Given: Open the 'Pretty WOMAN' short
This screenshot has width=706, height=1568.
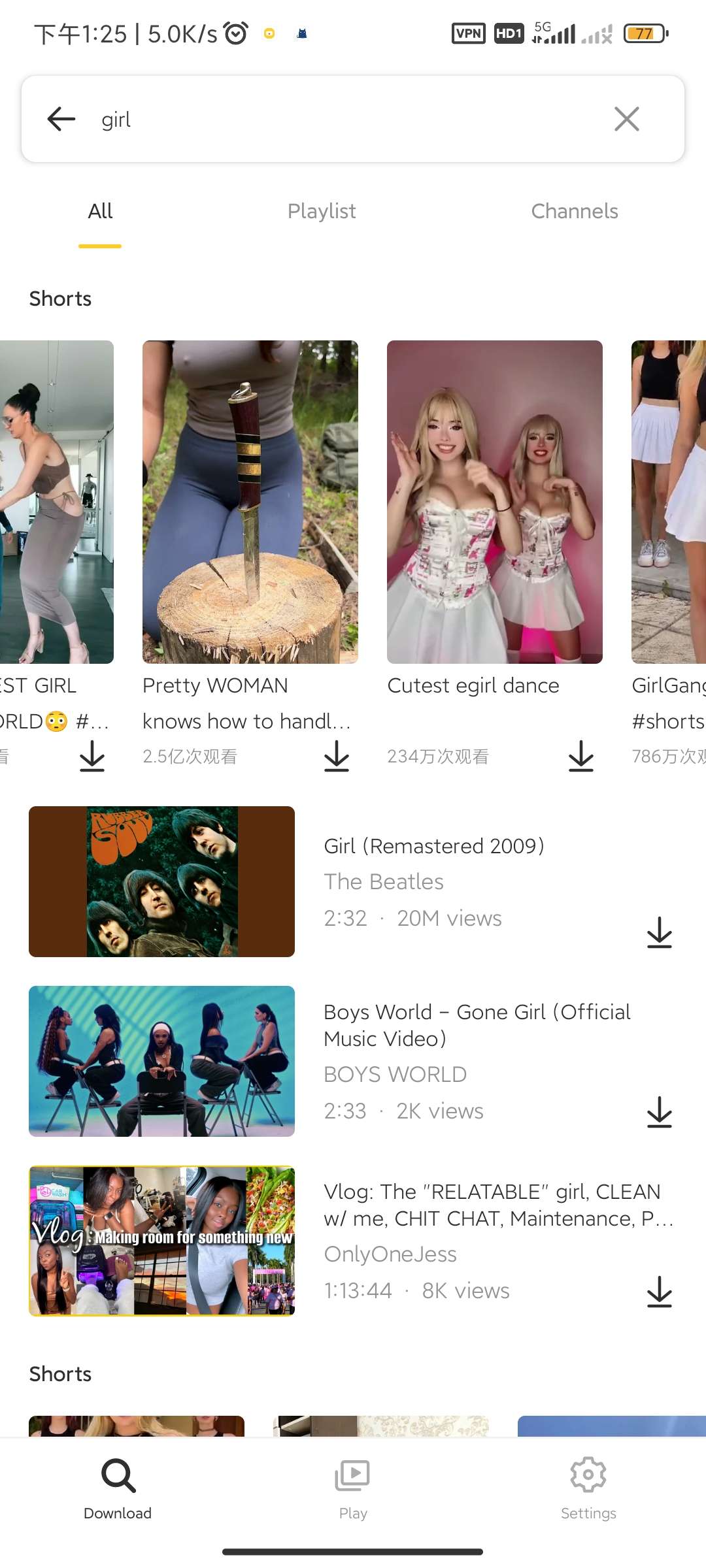Looking at the screenshot, I should pos(250,502).
